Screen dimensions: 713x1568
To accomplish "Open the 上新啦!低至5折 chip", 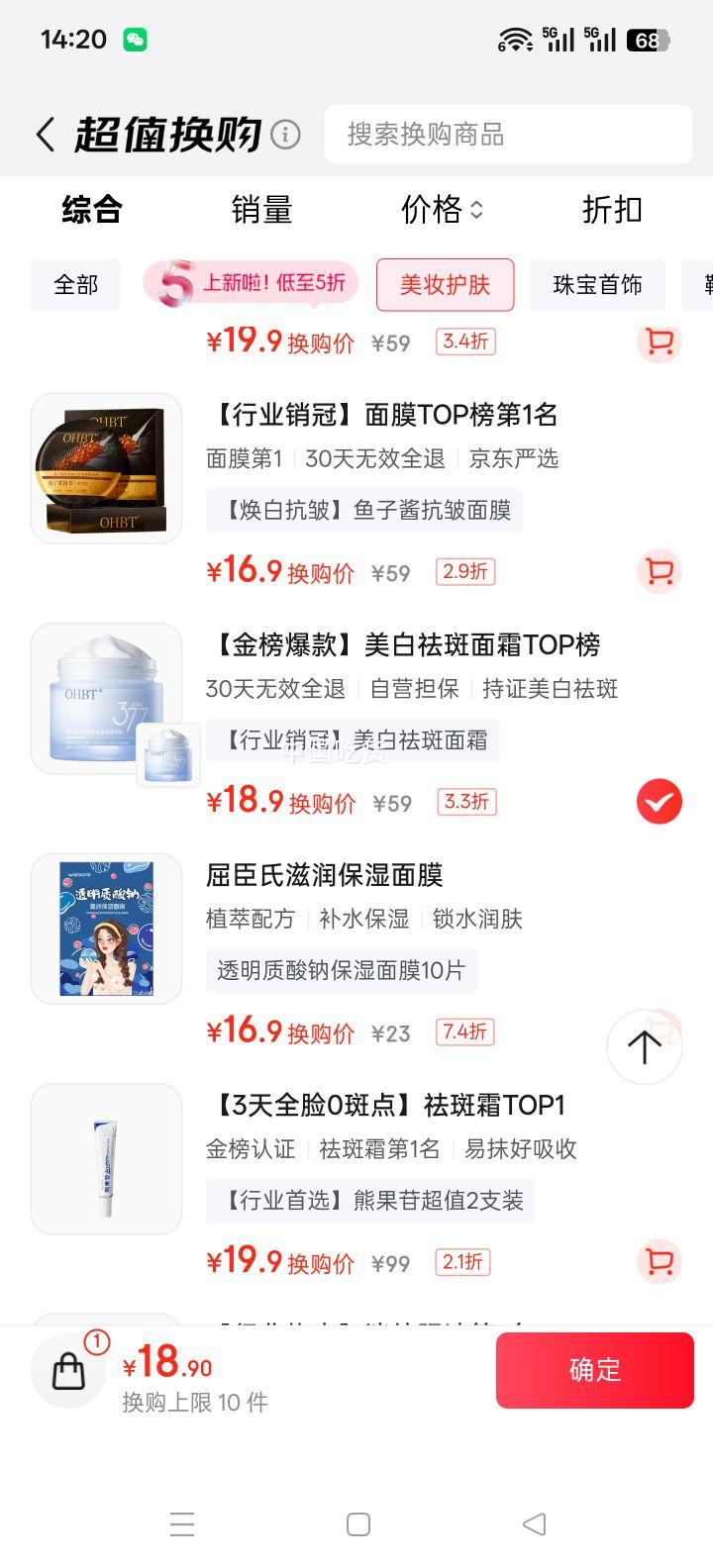I will (251, 284).
